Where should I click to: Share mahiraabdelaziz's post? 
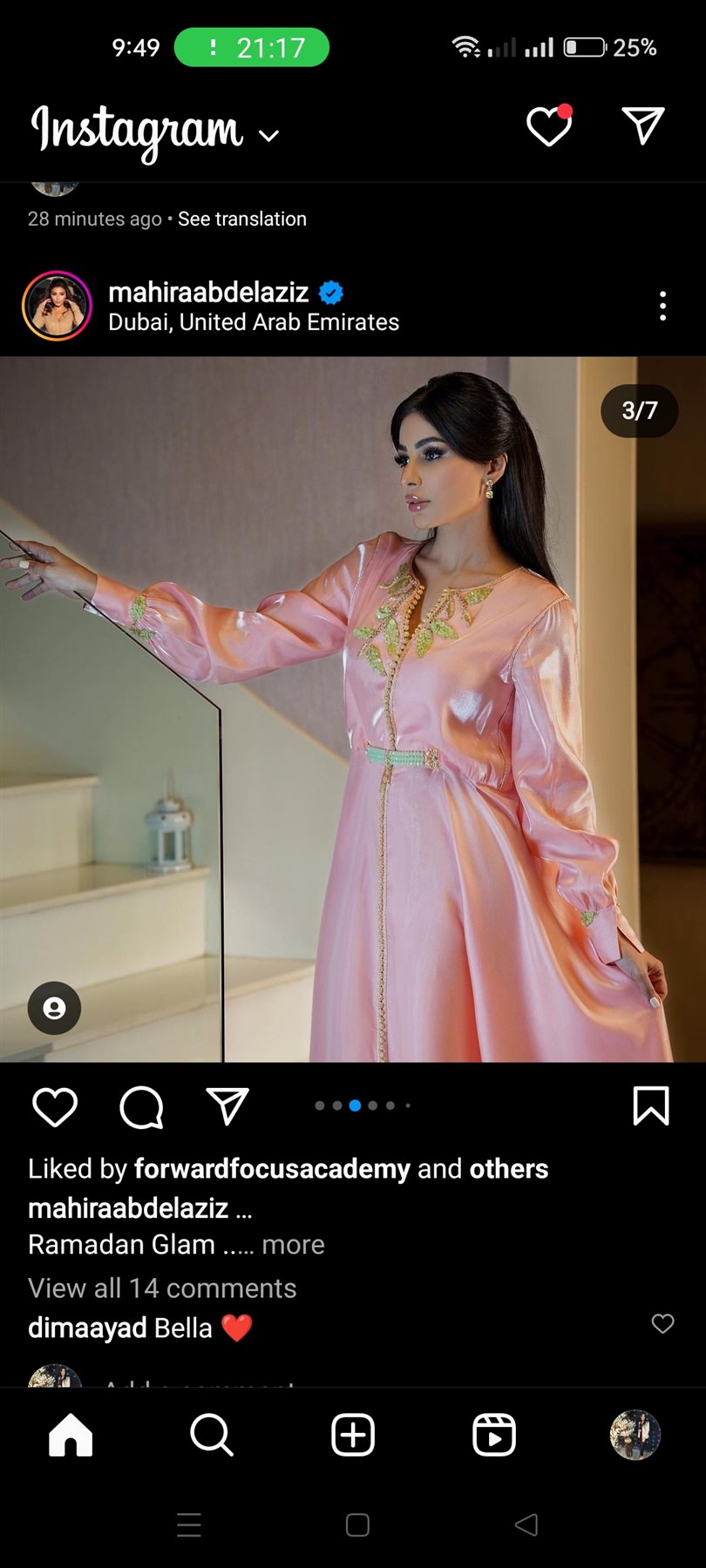click(x=227, y=1106)
